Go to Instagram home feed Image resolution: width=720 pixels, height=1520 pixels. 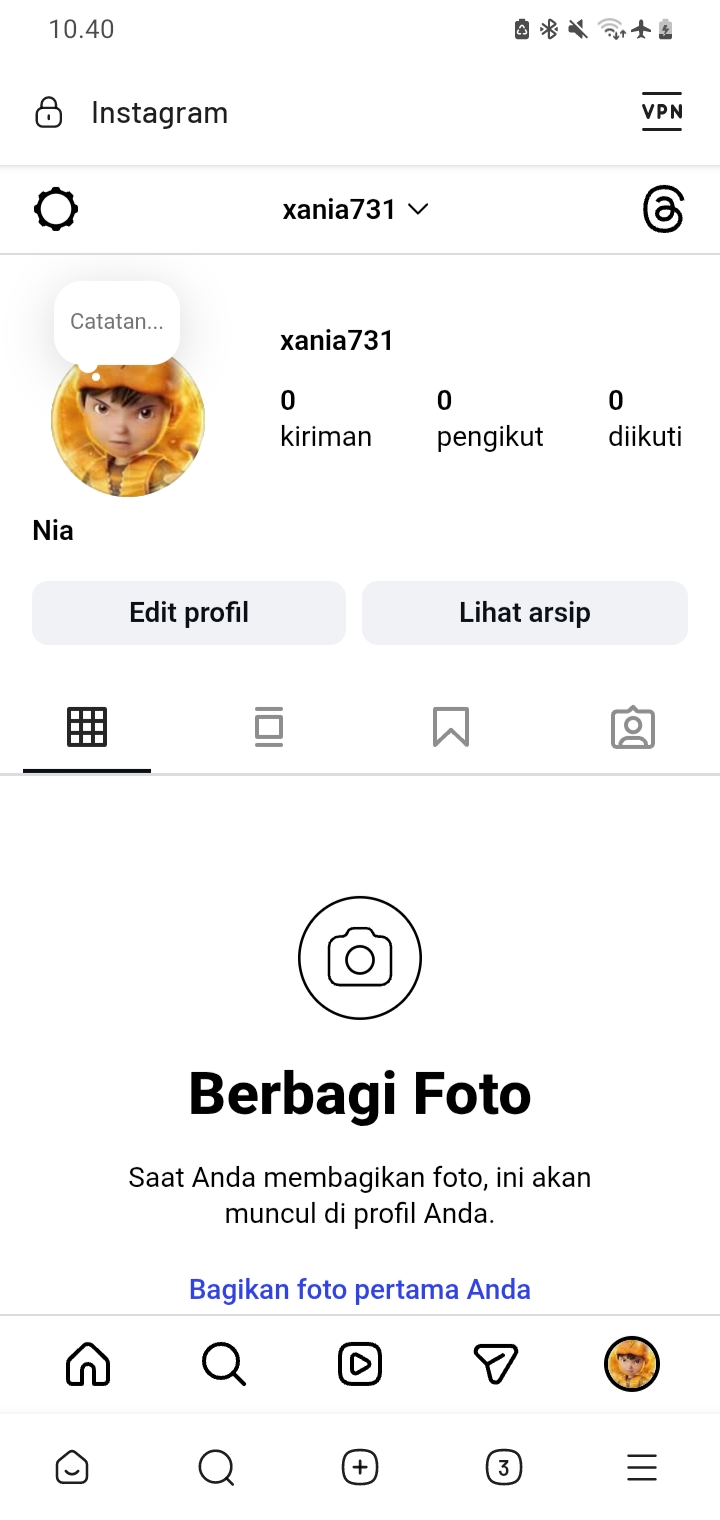click(x=88, y=1364)
